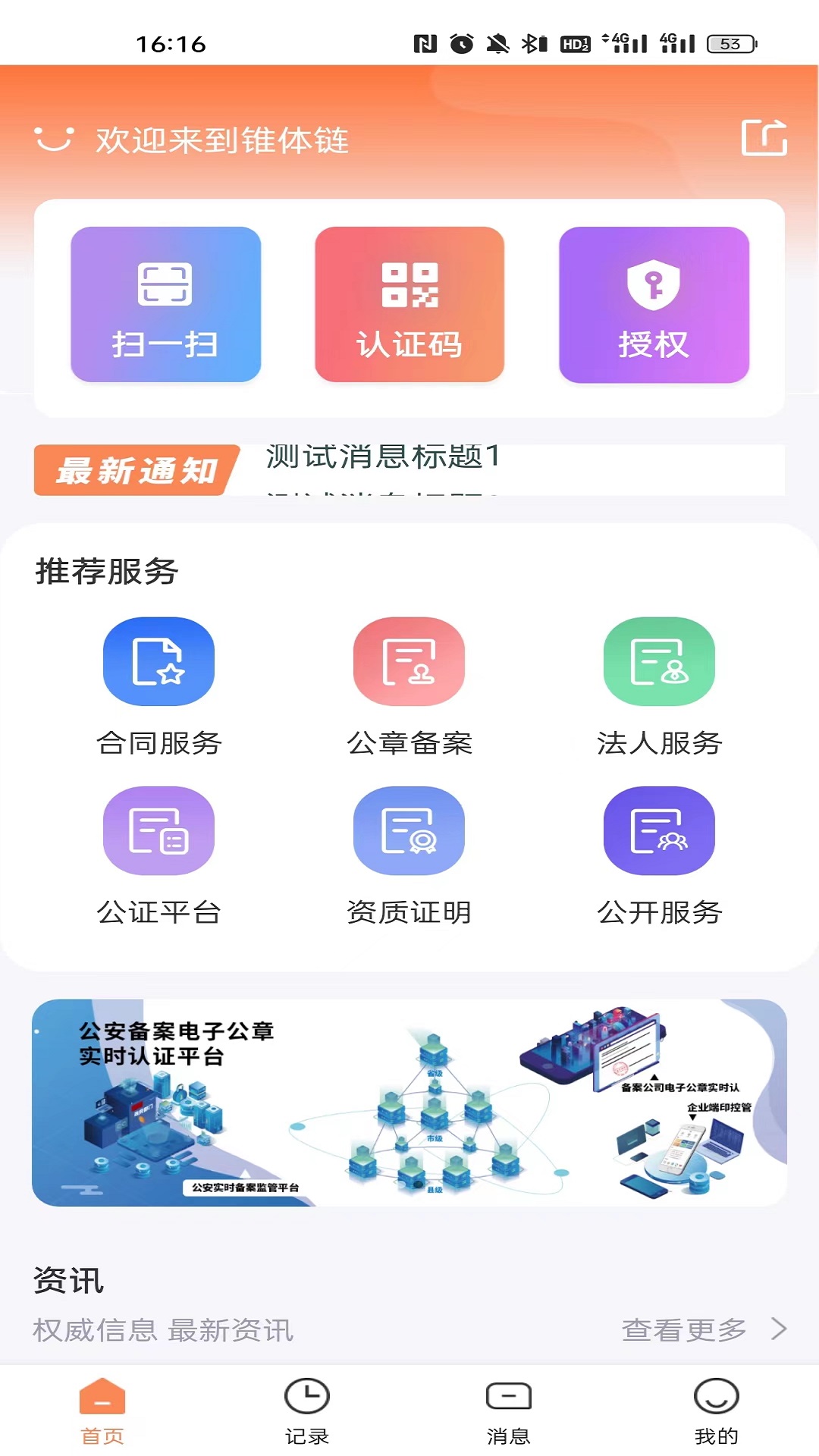Open the 公安备案电子公章 banner
Viewport: 819px width, 1456px height.
[409, 1103]
